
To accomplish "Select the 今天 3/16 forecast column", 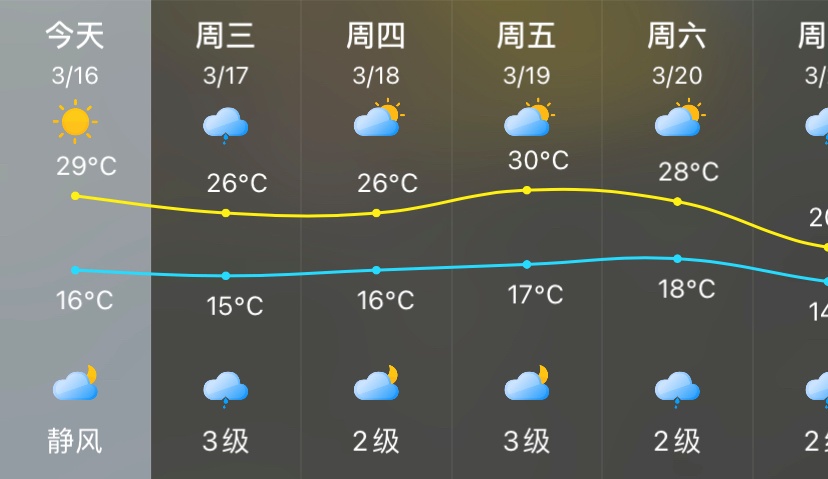I will click(75, 240).
